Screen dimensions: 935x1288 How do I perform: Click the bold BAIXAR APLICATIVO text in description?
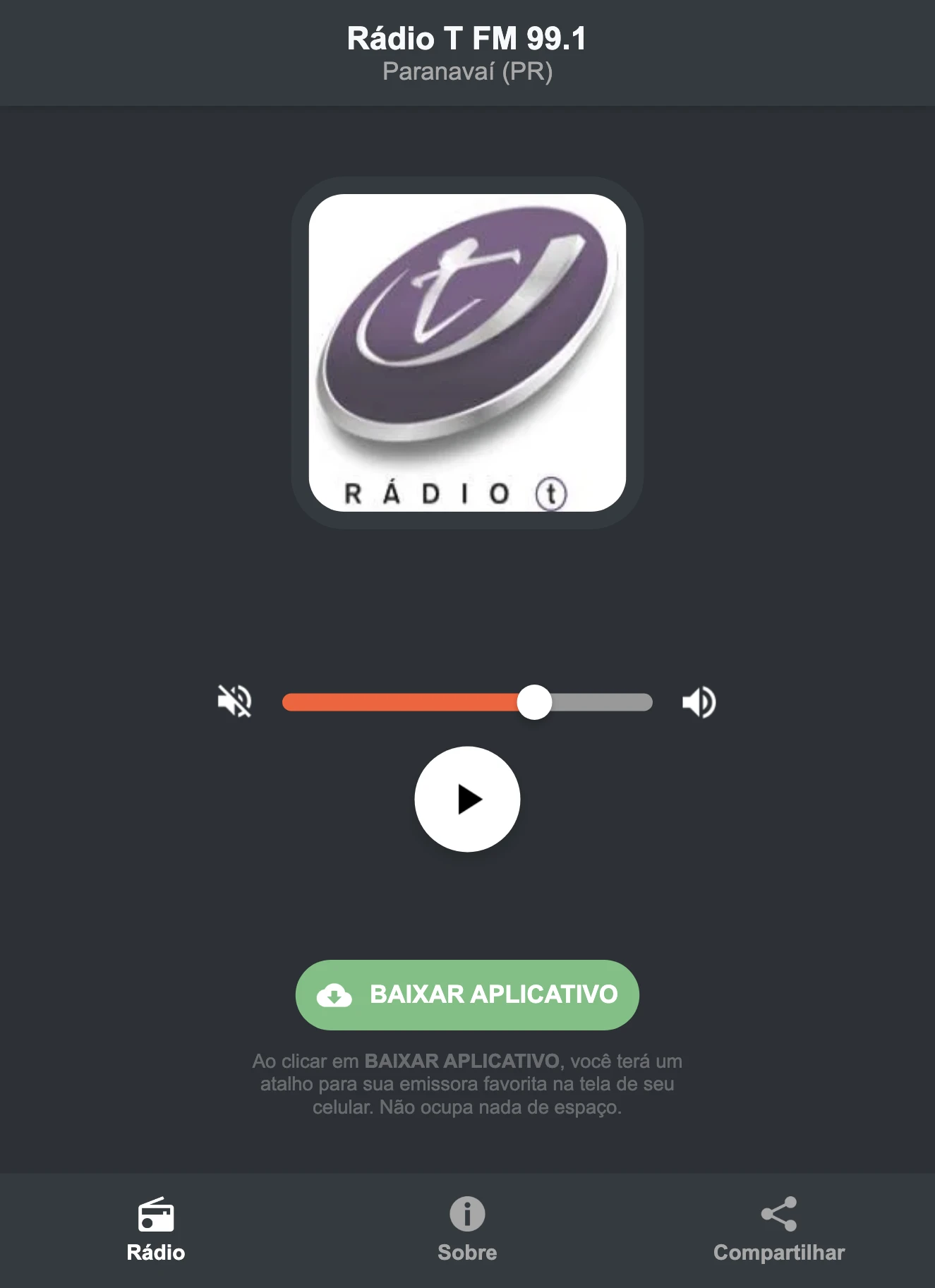[462, 1060]
